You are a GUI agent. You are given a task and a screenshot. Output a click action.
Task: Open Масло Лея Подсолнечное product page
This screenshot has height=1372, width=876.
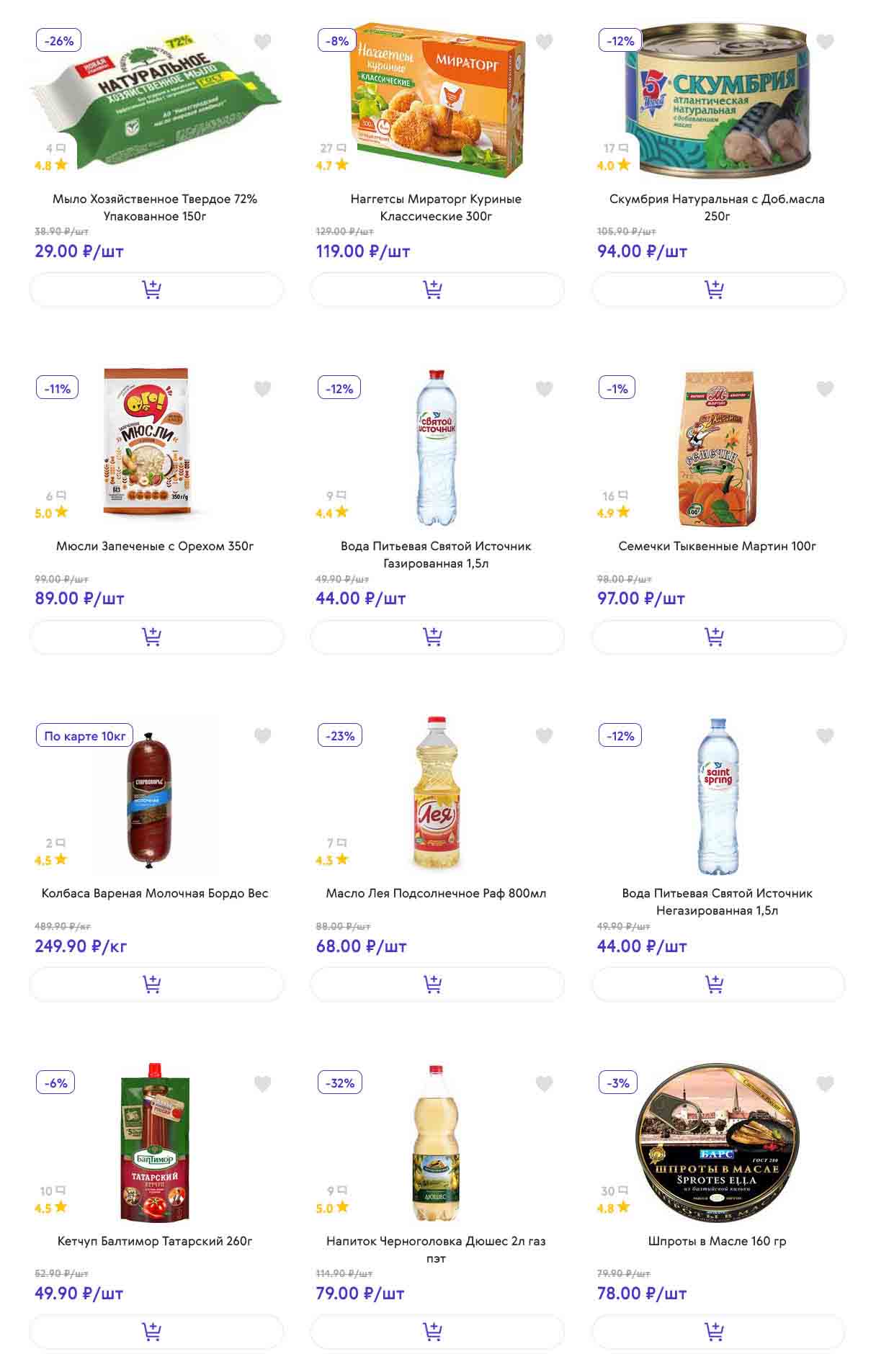tap(436, 893)
